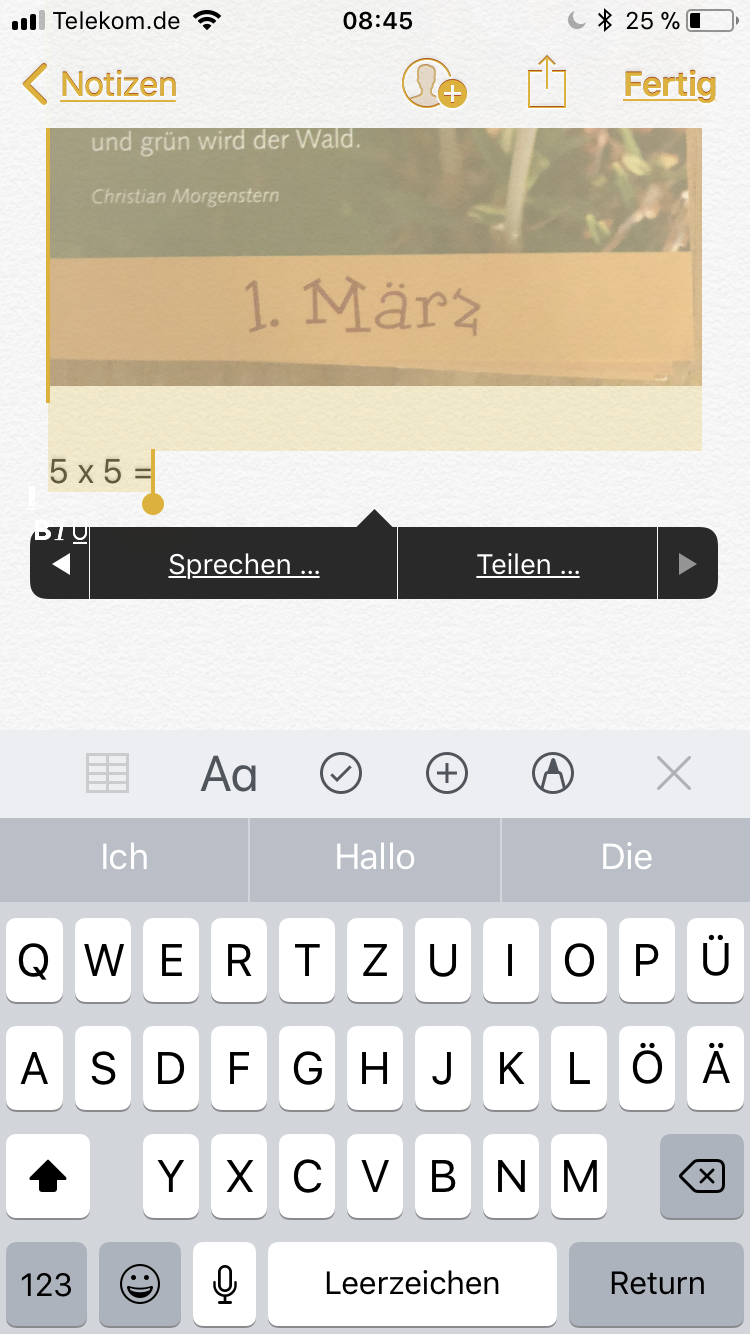Viewport: 750px width, 1334px height.
Task: Tap Fertig to finish editing
Action: point(670,84)
